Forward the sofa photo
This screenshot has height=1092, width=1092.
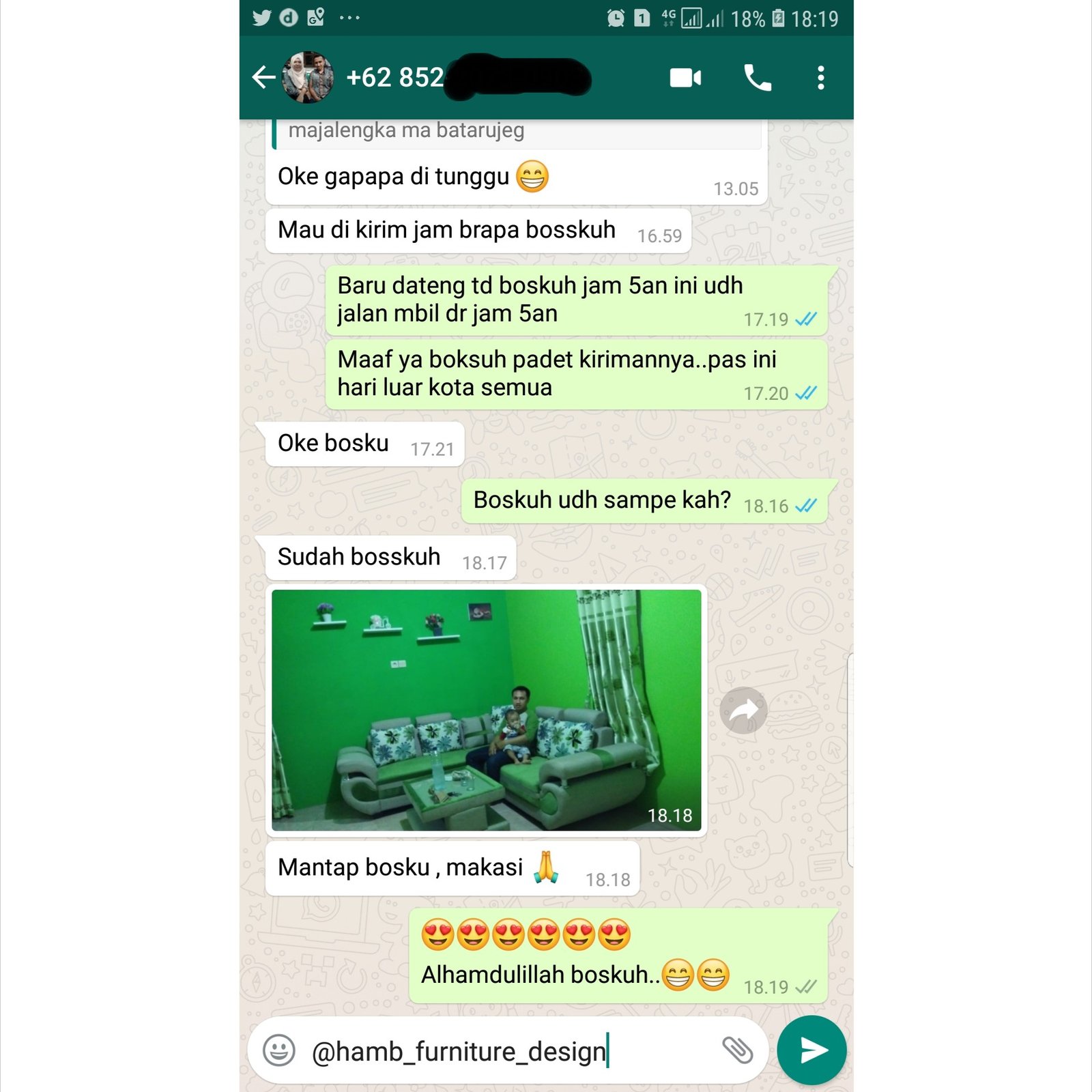(743, 710)
